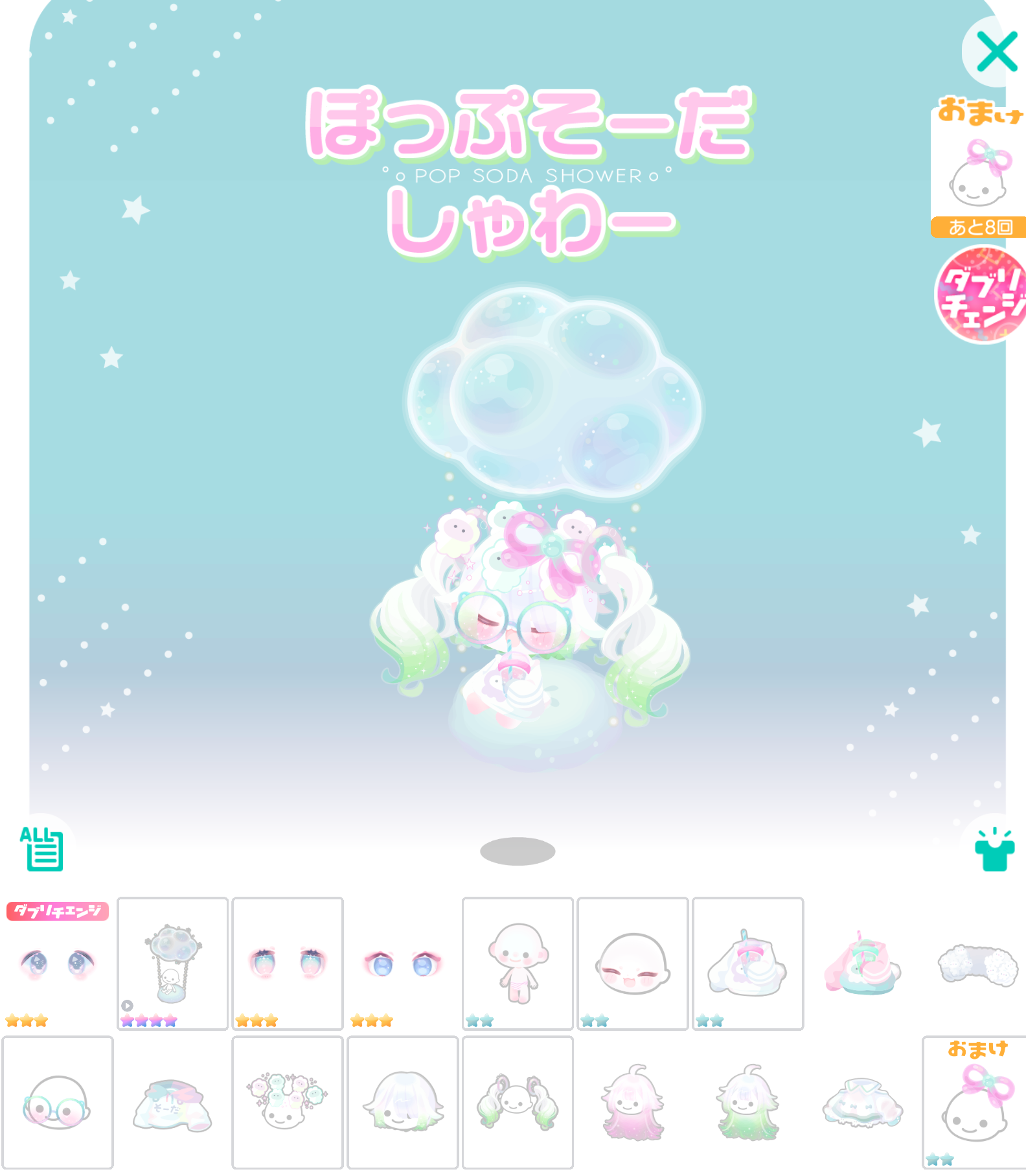This screenshot has height=1176, width=1026.
Task: Choose the long green hairstyle item
Action: 747,1102
